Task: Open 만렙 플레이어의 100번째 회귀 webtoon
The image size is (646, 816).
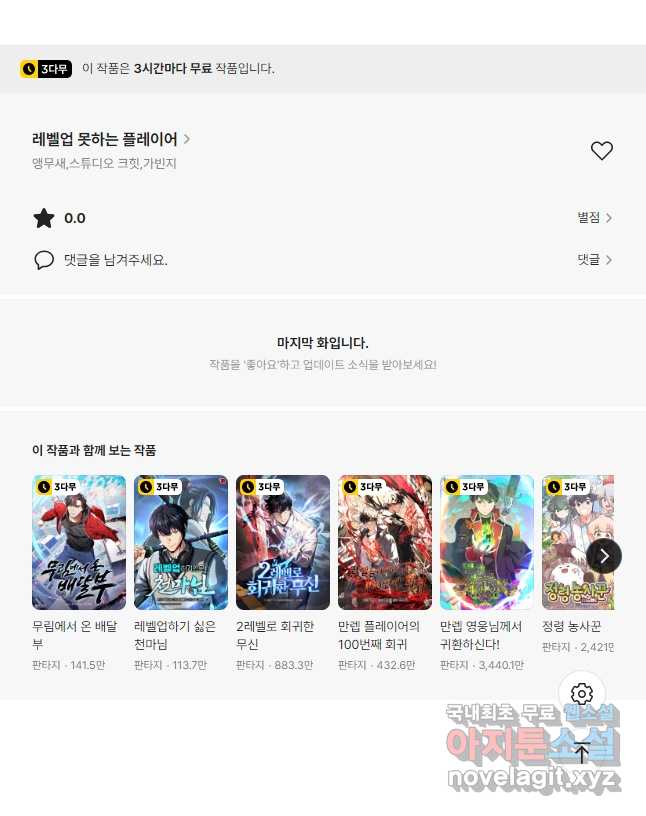Action: [385, 542]
